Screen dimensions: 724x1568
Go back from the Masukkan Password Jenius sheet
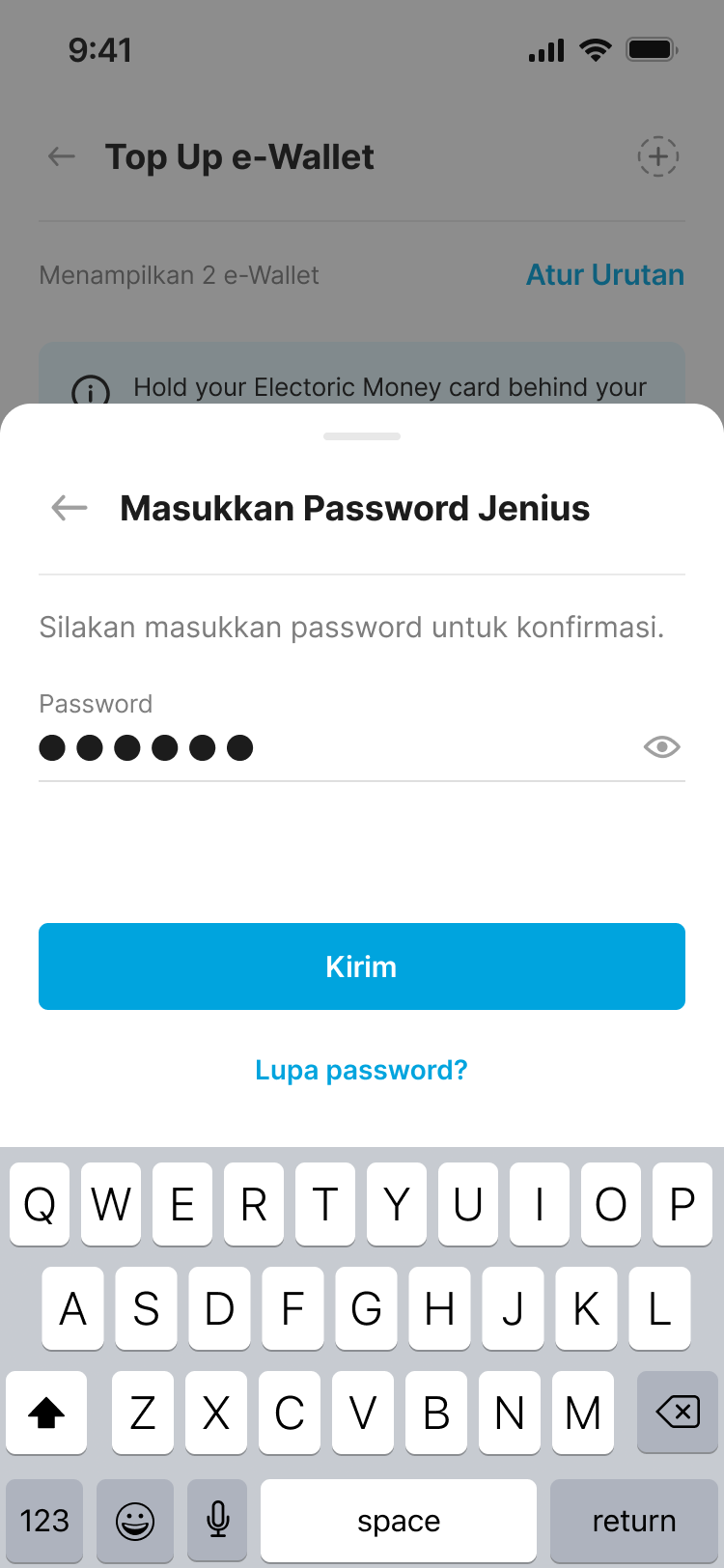coord(69,508)
